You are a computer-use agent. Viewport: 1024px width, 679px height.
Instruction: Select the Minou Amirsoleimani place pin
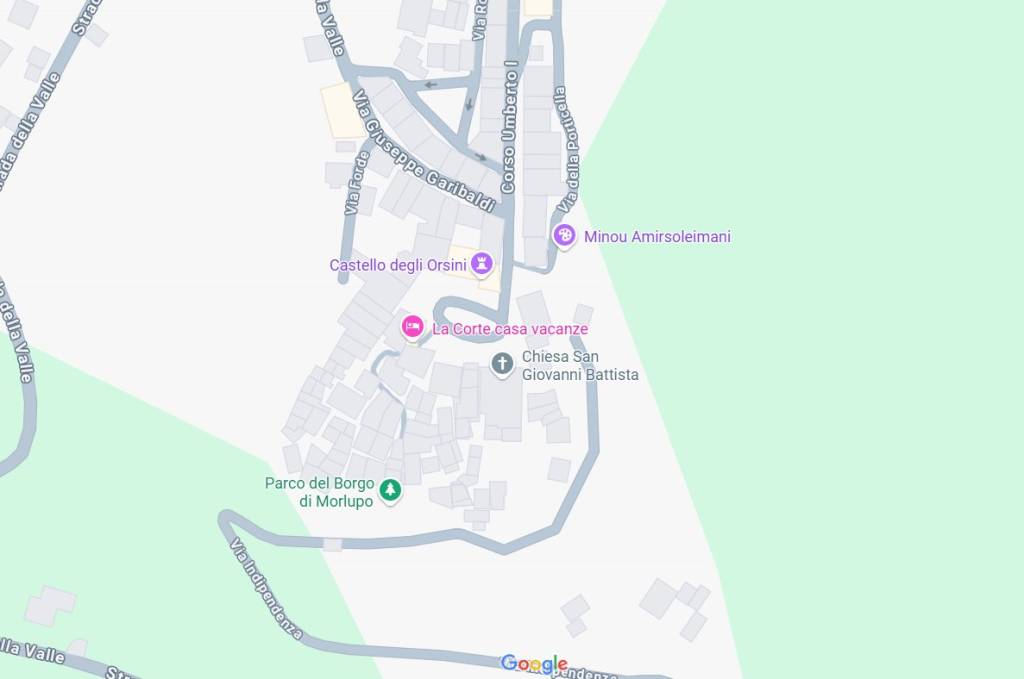click(564, 236)
